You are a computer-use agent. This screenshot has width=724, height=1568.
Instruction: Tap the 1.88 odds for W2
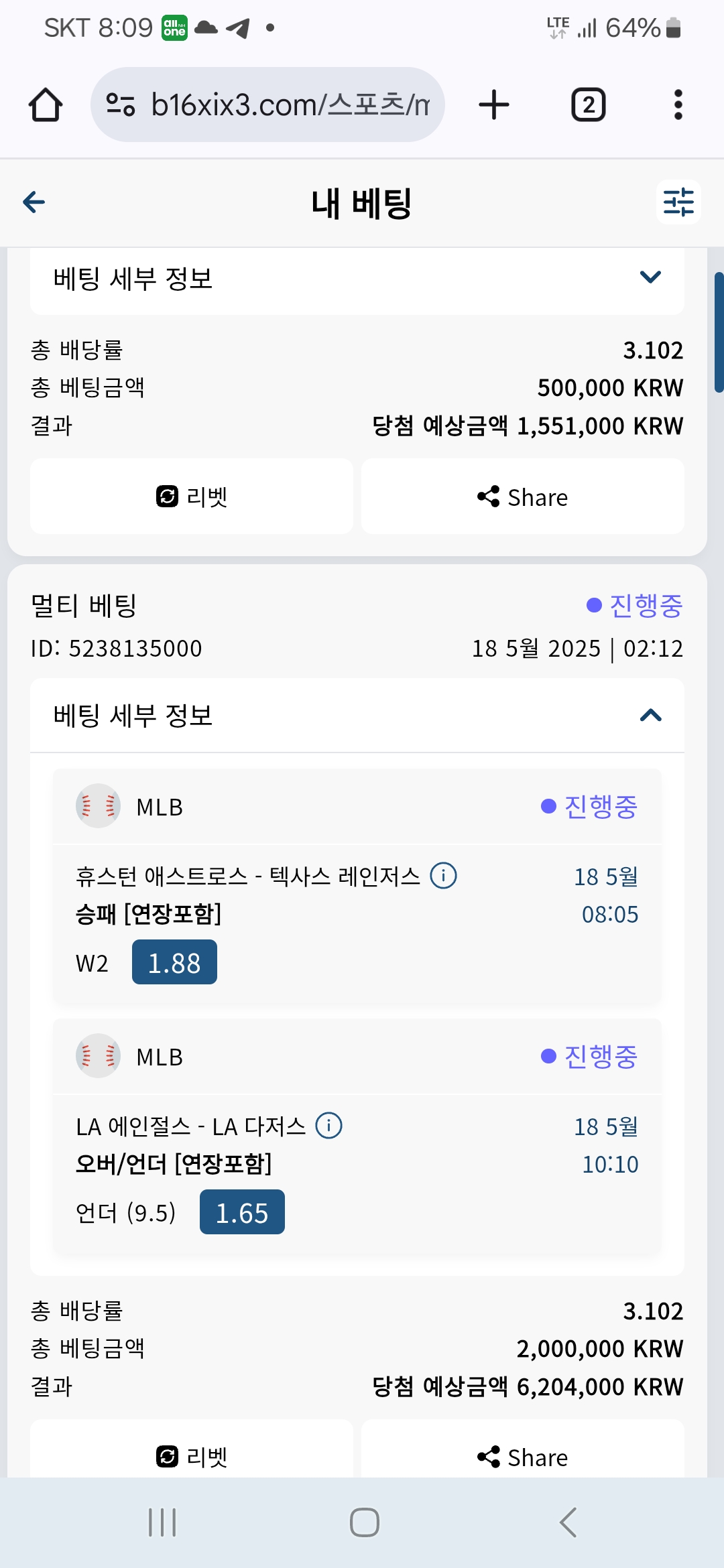[x=174, y=962]
